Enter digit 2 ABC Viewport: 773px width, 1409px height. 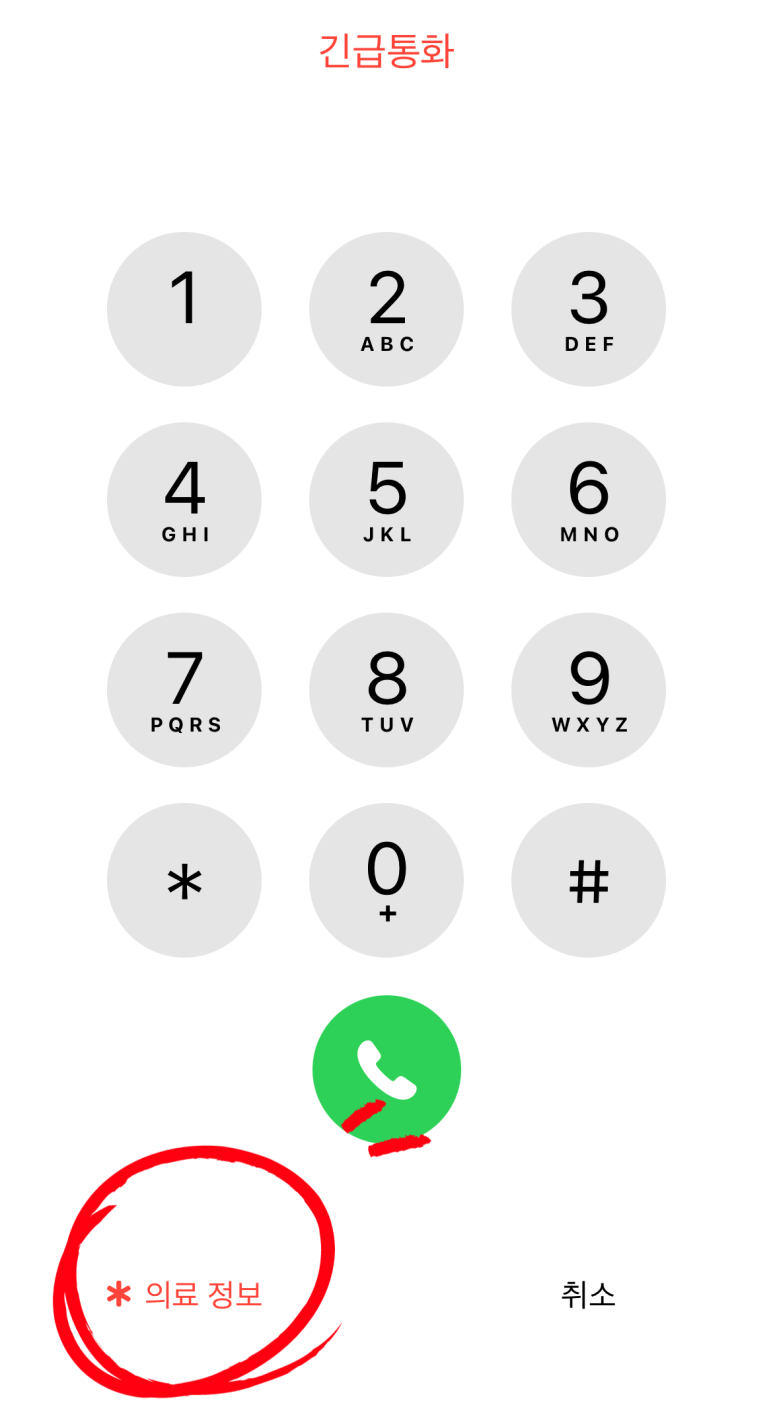tap(386, 309)
